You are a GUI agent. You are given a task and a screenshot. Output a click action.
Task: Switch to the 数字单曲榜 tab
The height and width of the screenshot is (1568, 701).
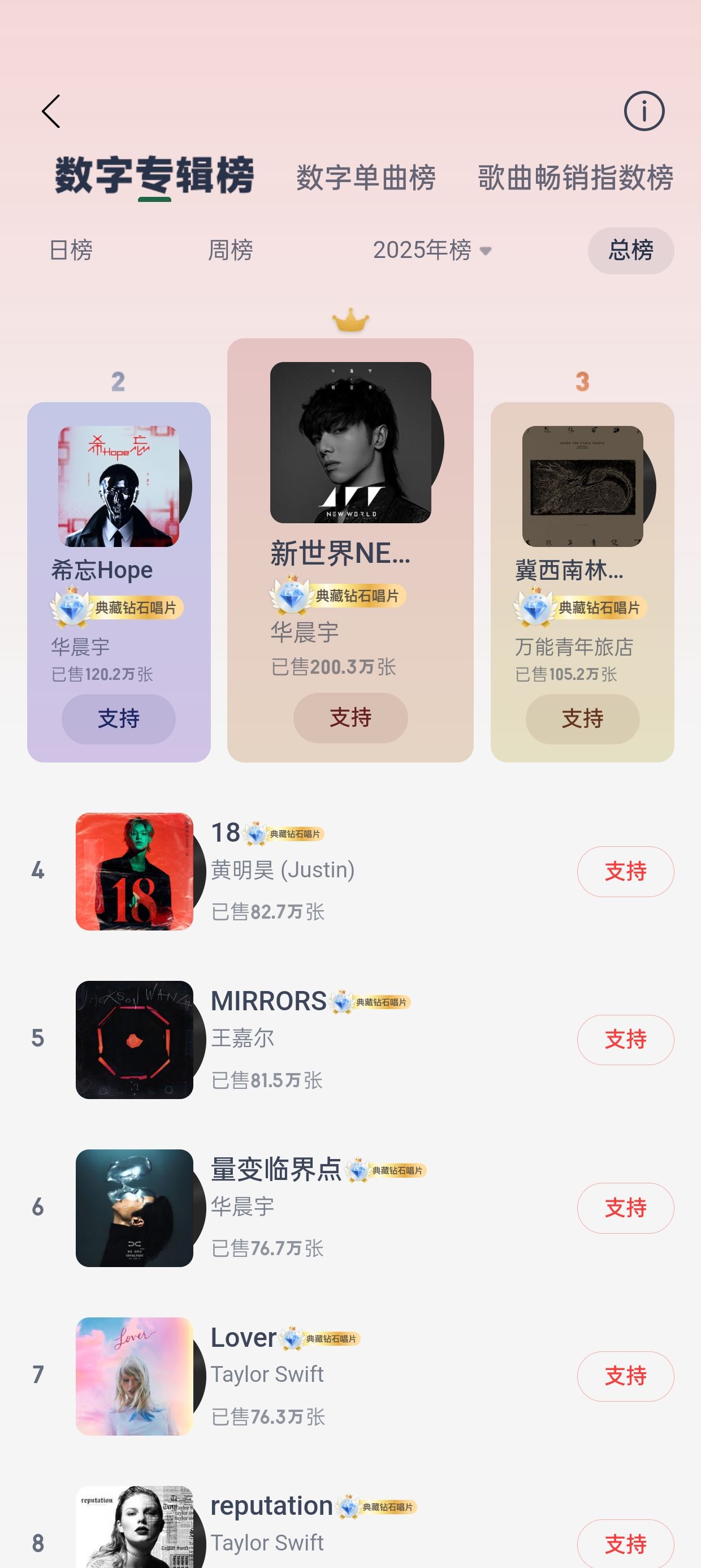366,178
